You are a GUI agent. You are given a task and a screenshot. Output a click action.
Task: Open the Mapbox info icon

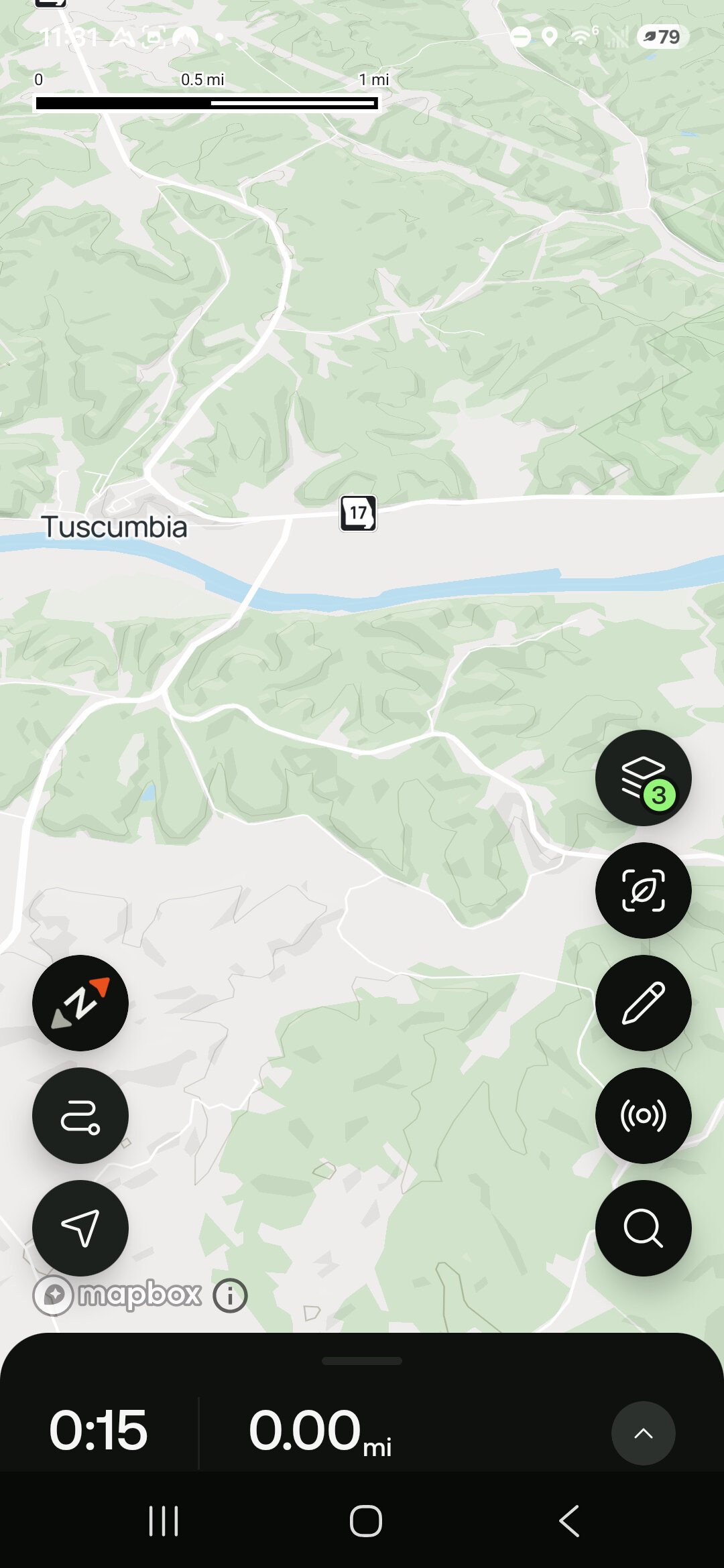[230, 1295]
